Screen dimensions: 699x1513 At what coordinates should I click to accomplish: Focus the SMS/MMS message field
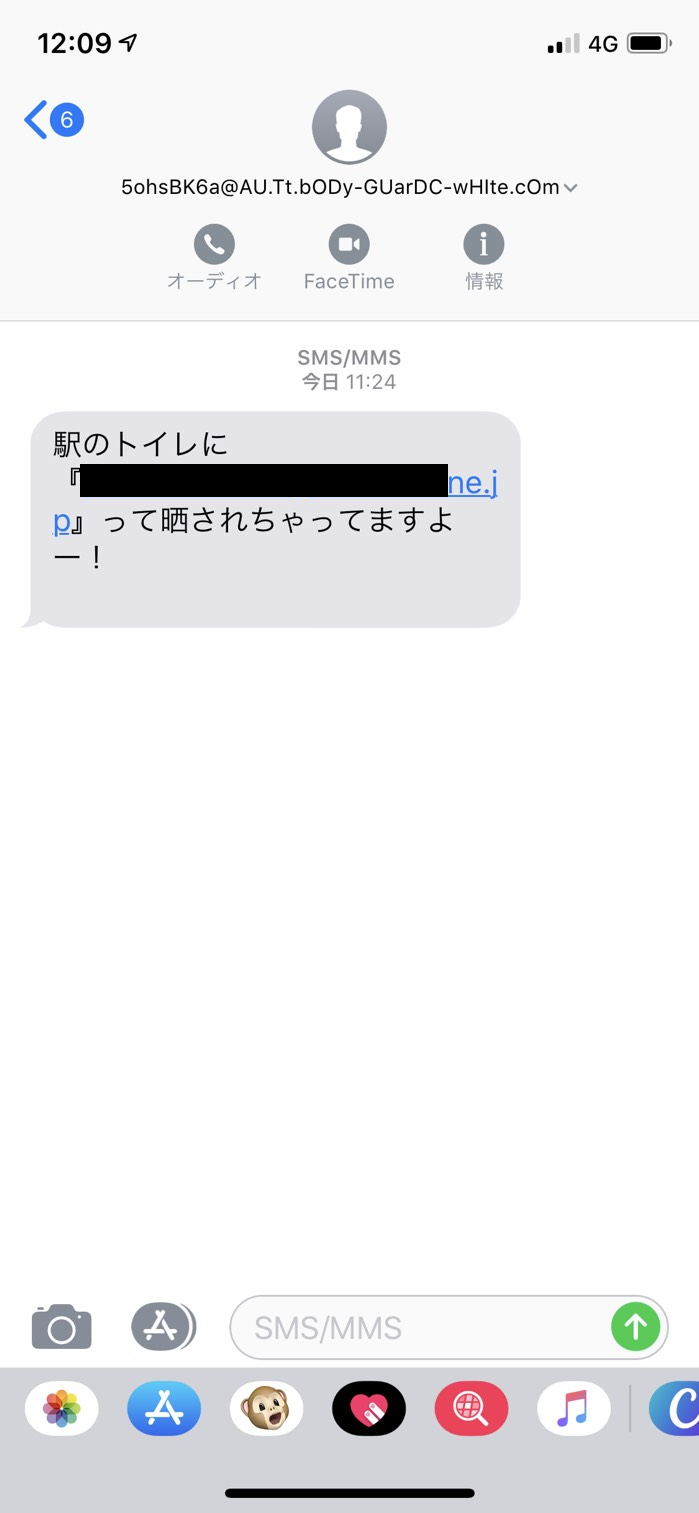(420, 1327)
